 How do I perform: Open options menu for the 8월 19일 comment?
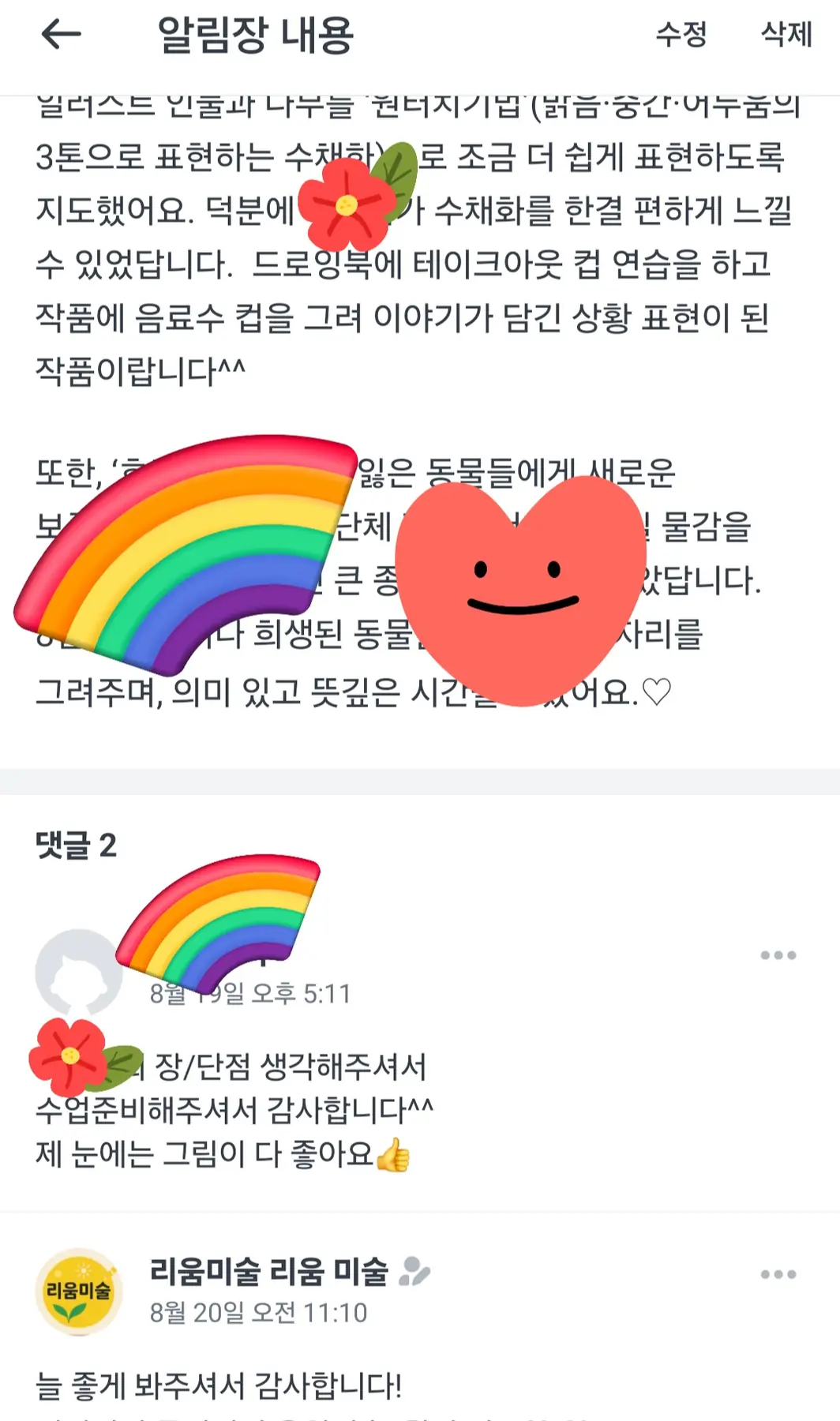click(x=778, y=955)
